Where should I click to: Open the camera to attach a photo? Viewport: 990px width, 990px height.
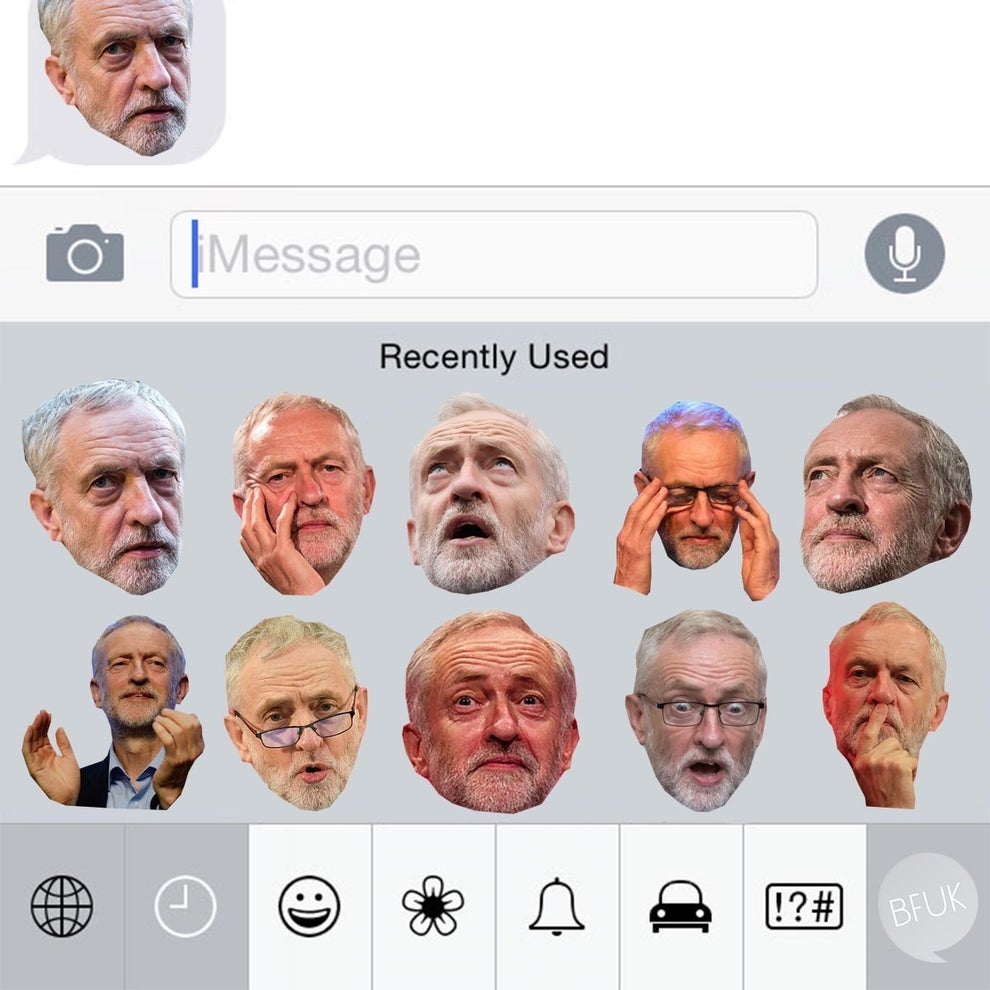click(85, 253)
